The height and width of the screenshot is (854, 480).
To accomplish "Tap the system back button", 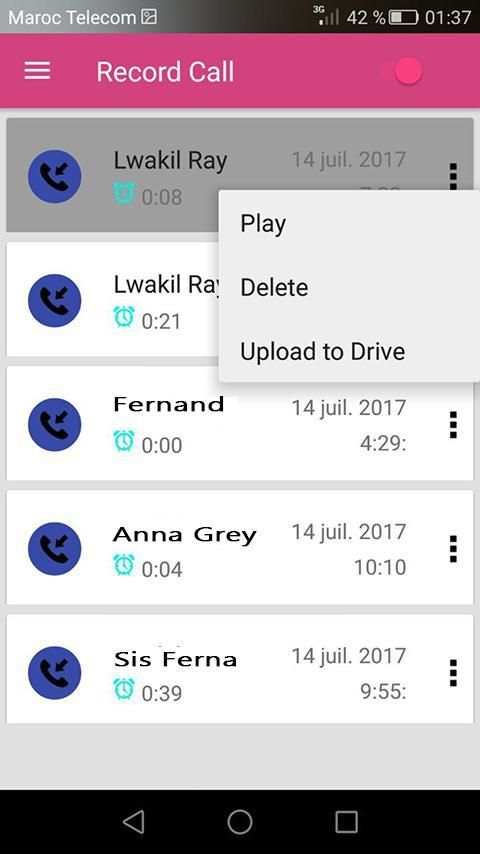I will pos(133,822).
